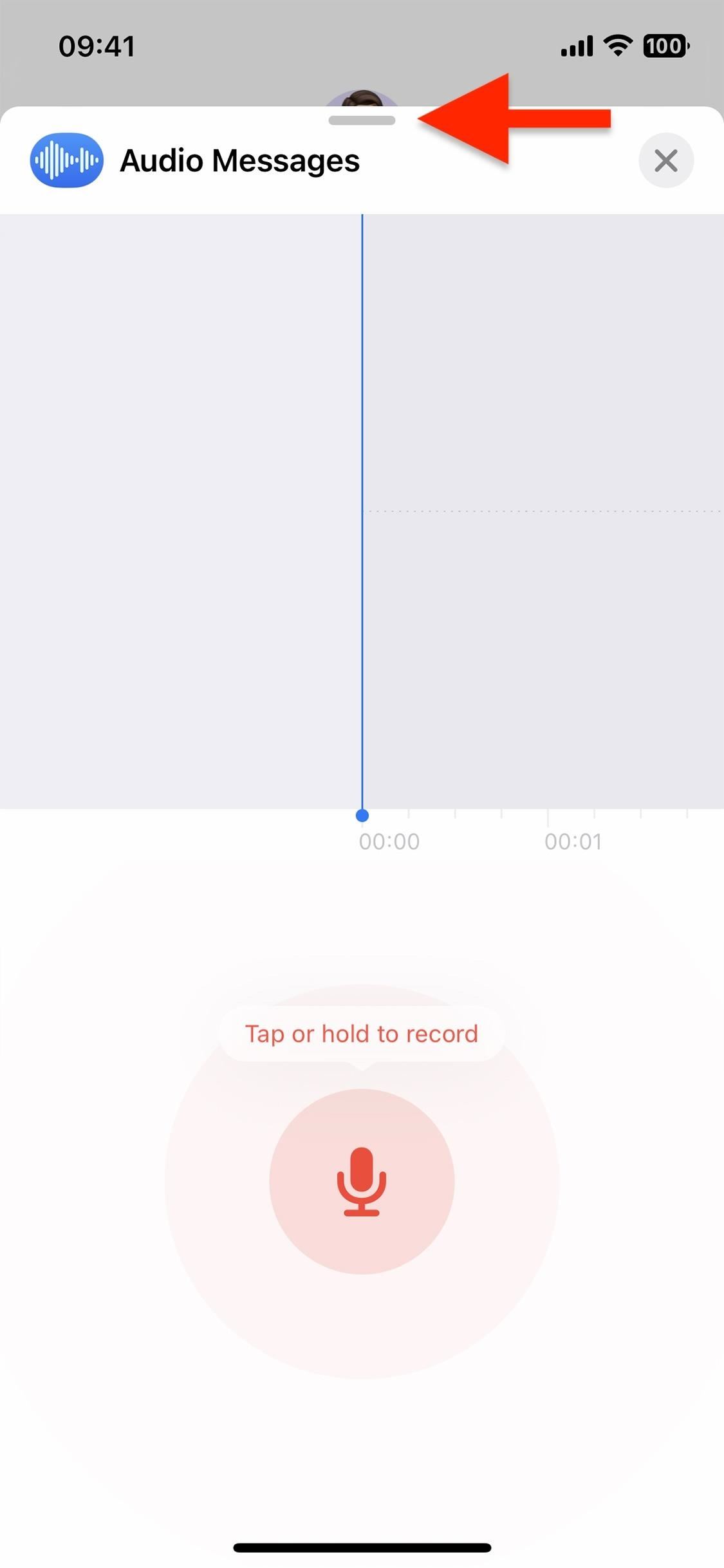This screenshot has width=724, height=1568.
Task: Tap the sheet grabber handle
Action: (362, 120)
